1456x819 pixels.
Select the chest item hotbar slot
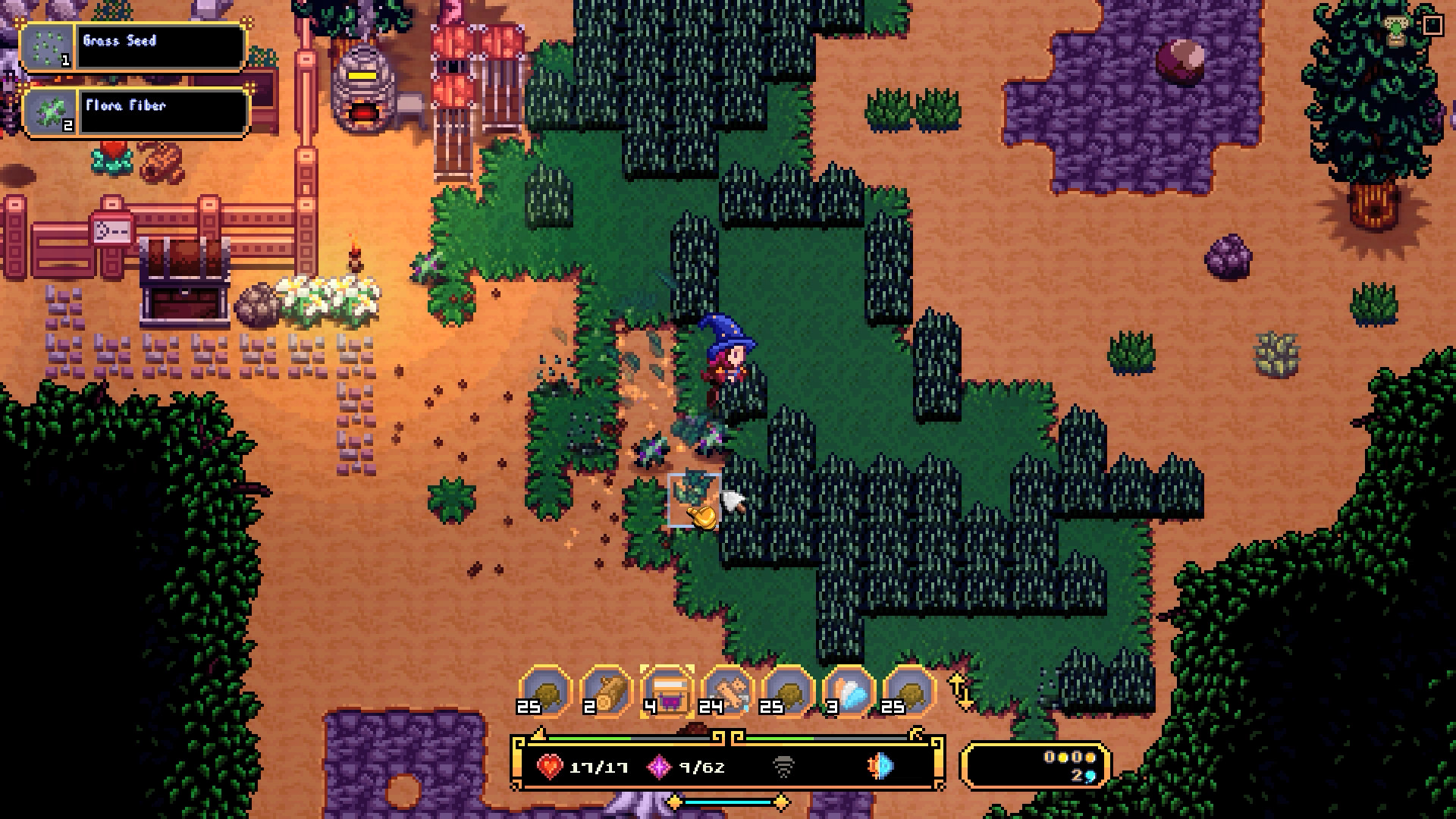[x=668, y=692]
